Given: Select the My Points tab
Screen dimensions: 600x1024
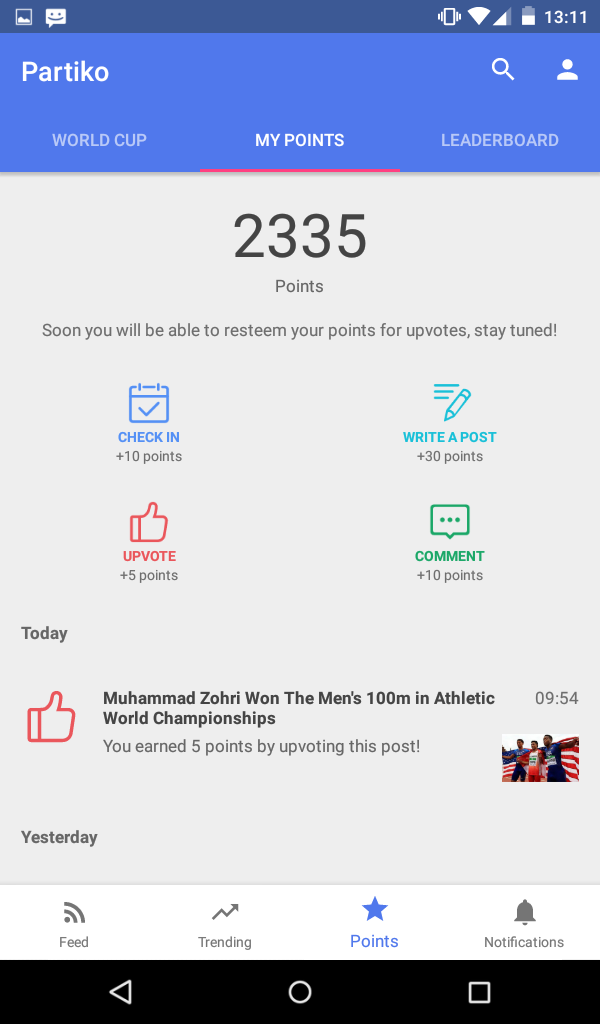Looking at the screenshot, I should pos(299,140).
